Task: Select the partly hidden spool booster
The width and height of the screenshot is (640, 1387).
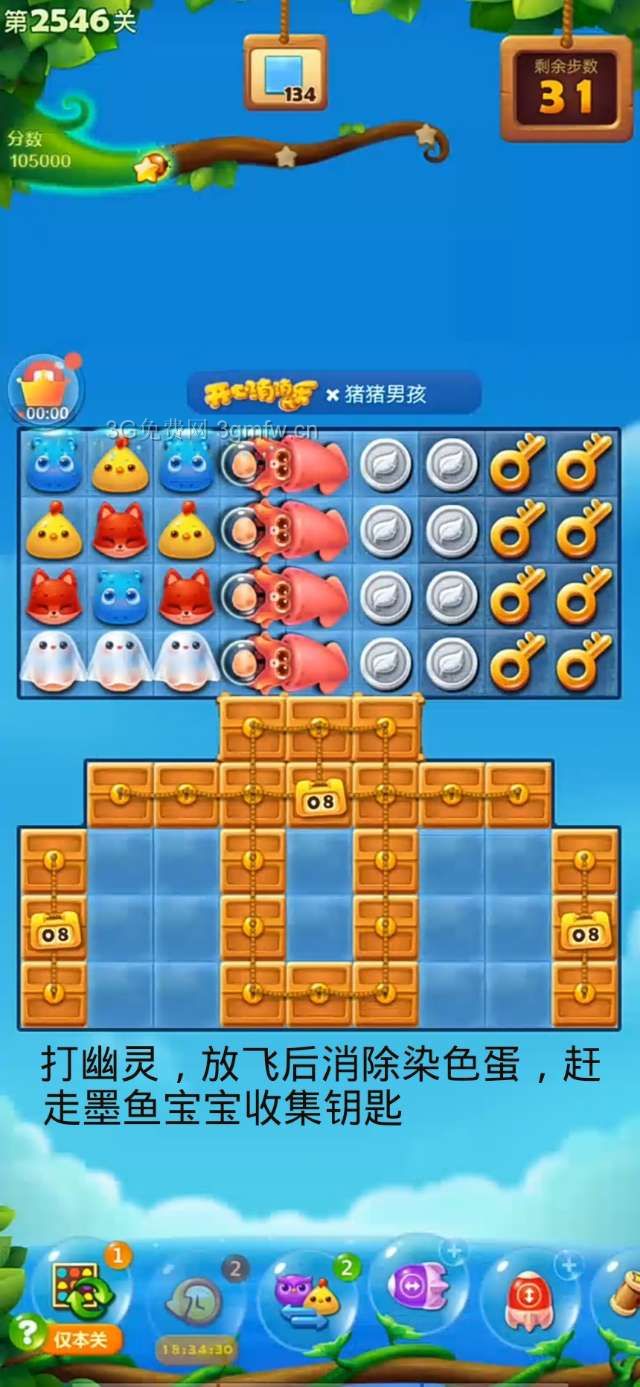Action: (x=622, y=1295)
